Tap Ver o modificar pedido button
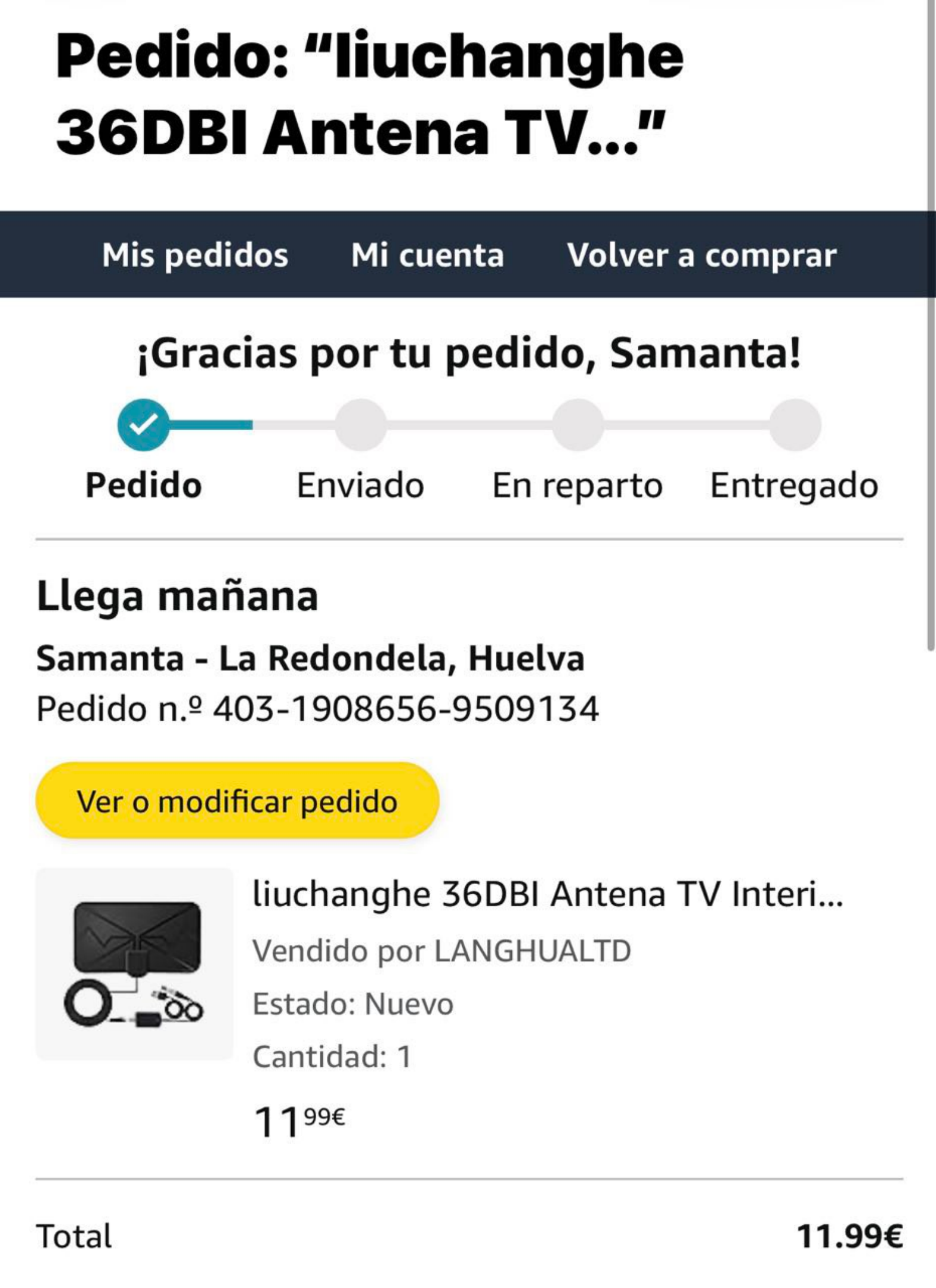Screen dimensions: 936x1288 click(x=237, y=801)
